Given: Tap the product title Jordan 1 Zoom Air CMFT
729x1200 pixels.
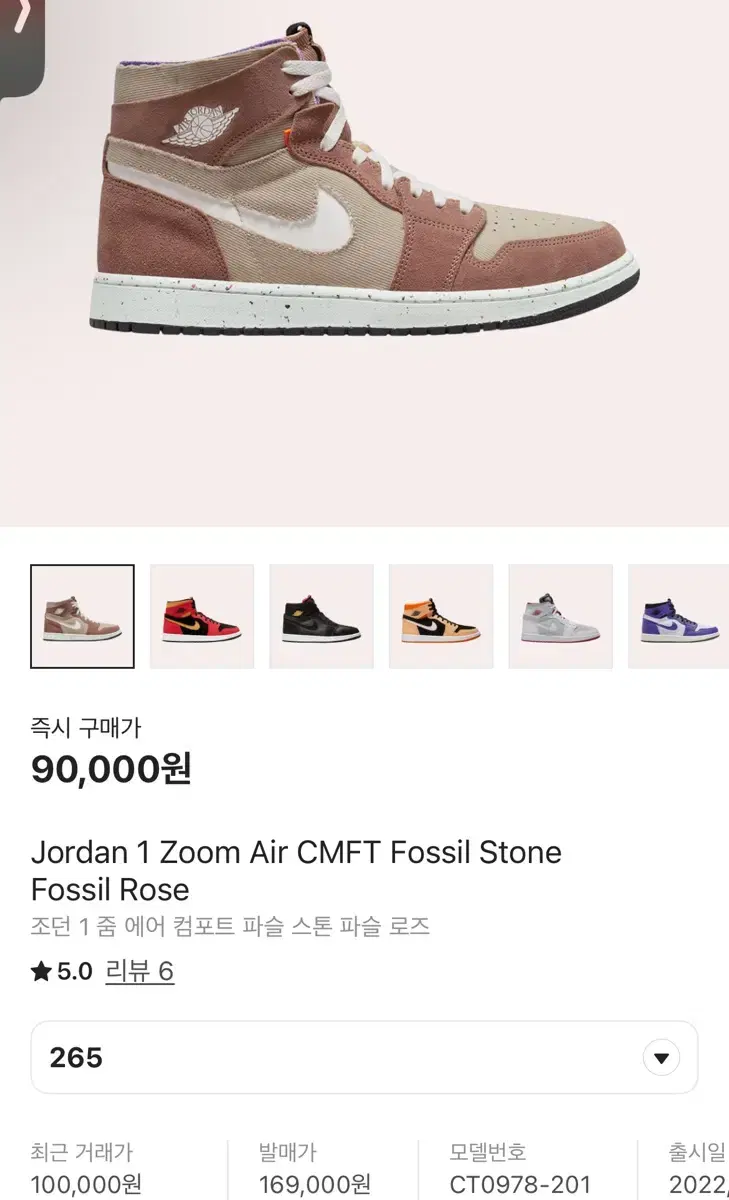Looking at the screenshot, I should pyautogui.click(x=297, y=852).
